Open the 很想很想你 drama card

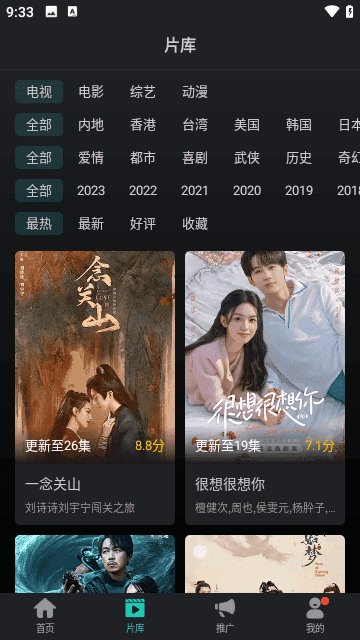coord(265,388)
